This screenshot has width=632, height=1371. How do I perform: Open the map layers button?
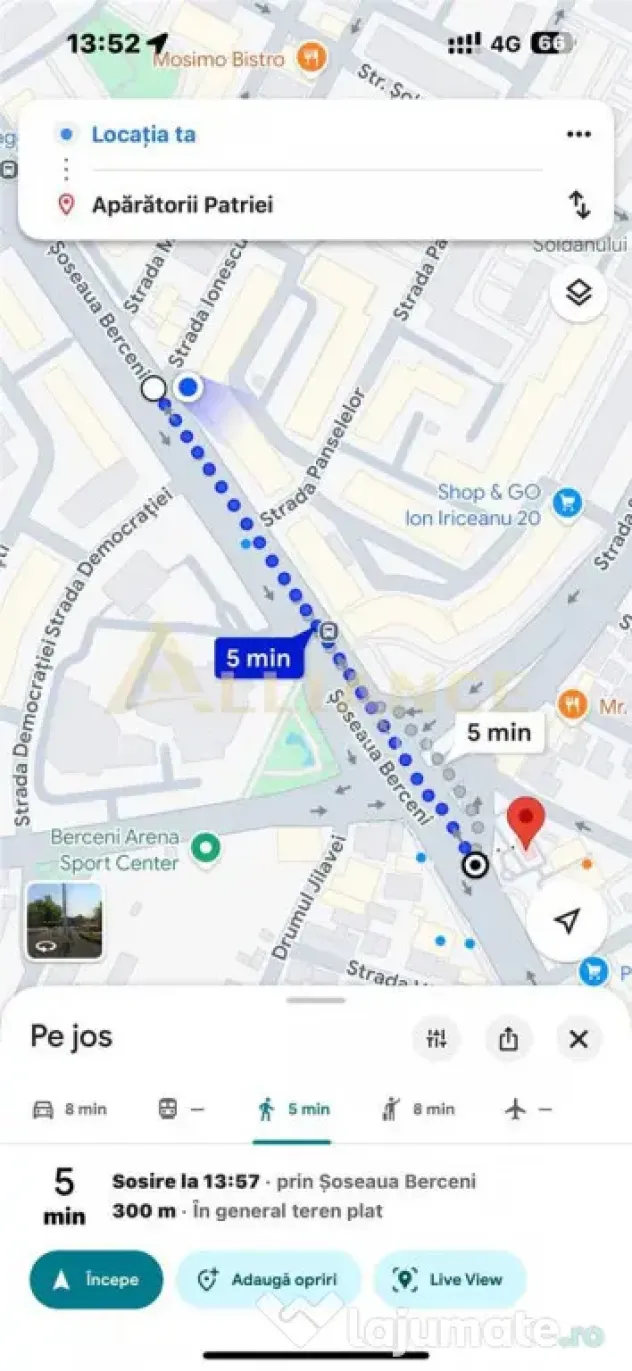click(x=578, y=293)
